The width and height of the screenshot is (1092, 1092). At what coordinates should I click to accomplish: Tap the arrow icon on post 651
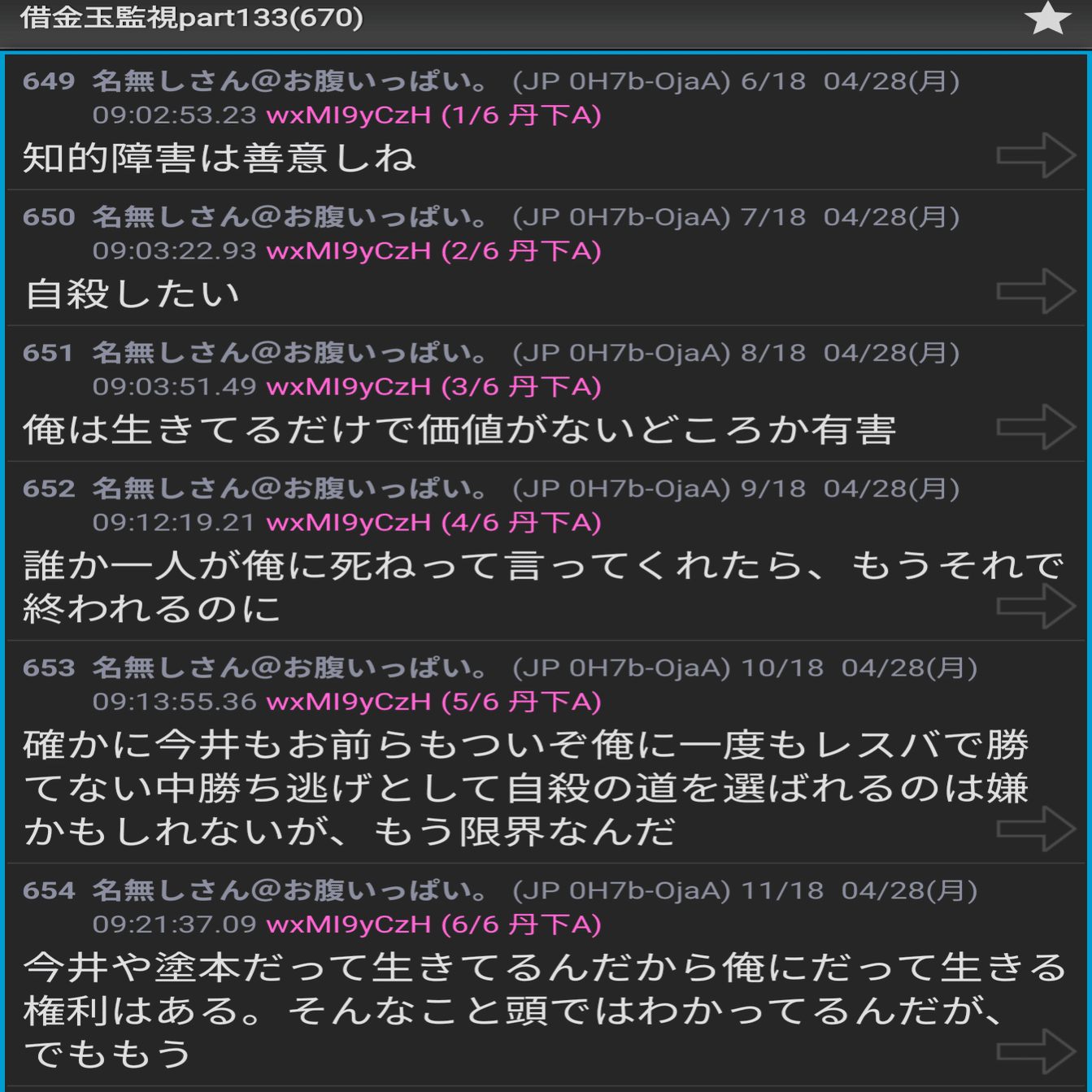tap(1035, 427)
